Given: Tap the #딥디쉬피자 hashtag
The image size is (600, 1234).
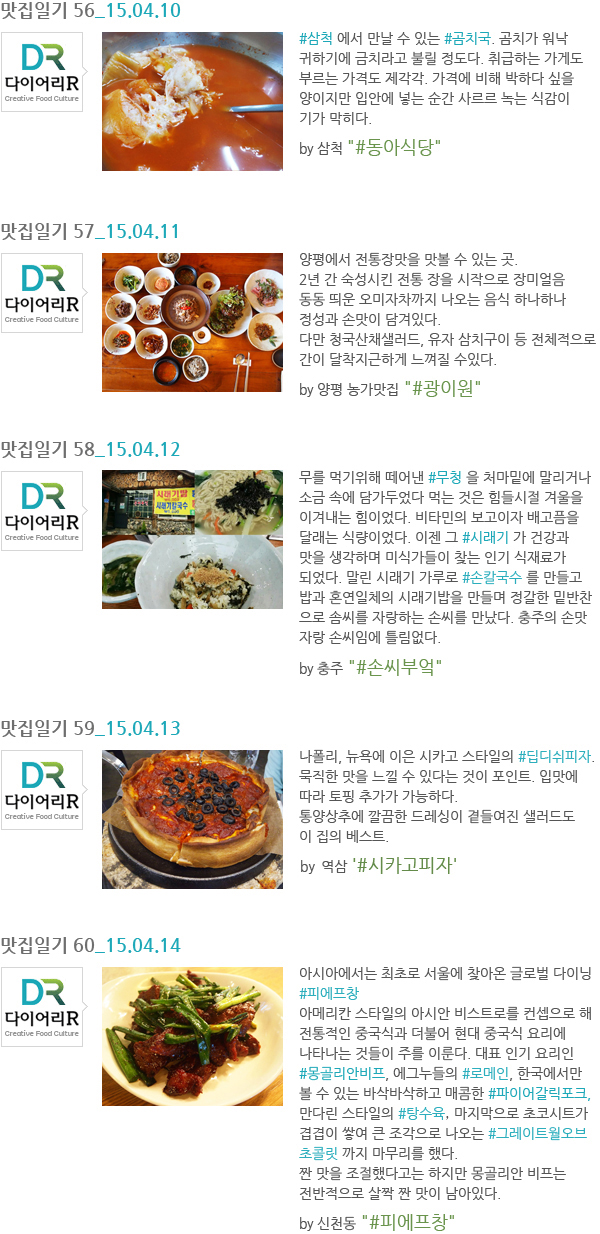Looking at the screenshot, I should point(555,756).
